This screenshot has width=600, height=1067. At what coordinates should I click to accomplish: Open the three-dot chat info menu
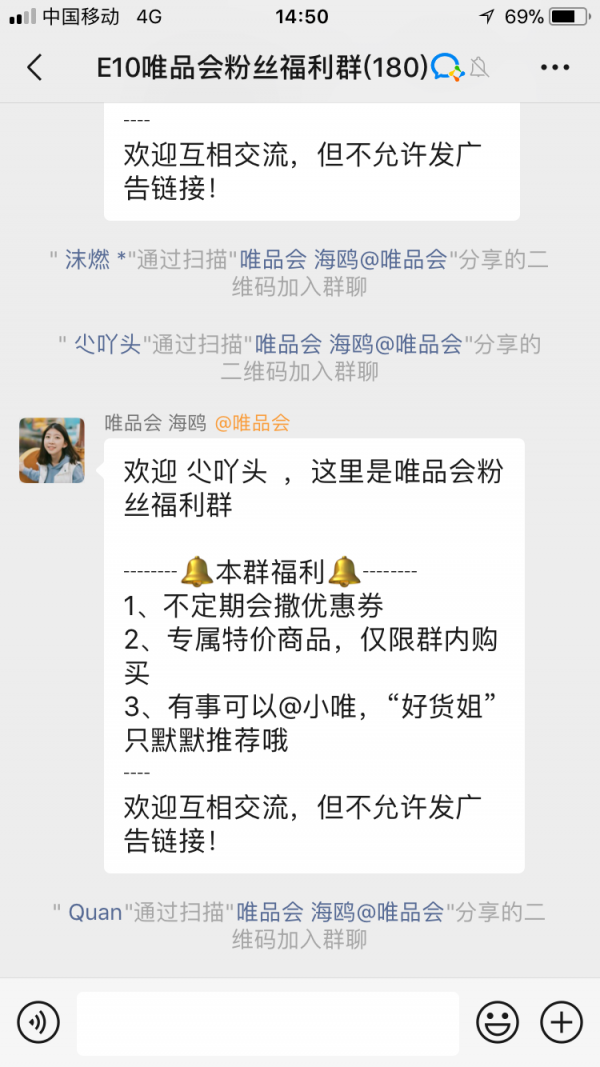click(x=554, y=68)
